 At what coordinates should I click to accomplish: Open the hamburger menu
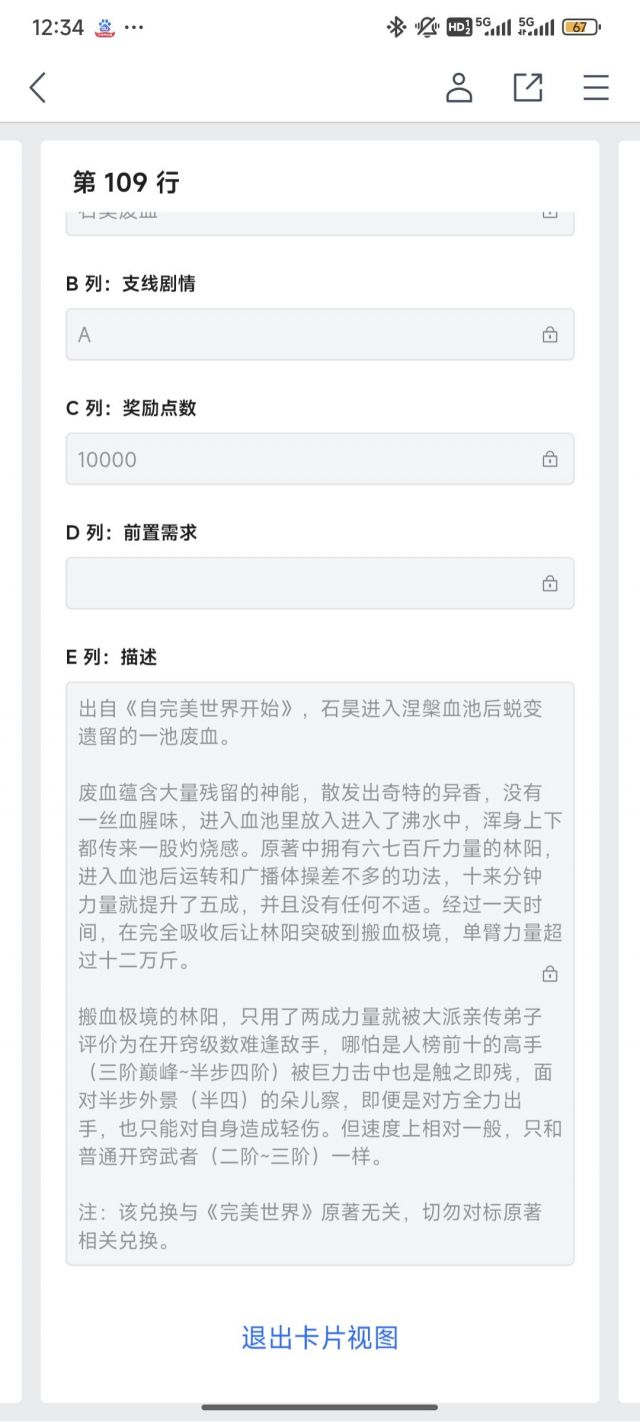tap(596, 88)
